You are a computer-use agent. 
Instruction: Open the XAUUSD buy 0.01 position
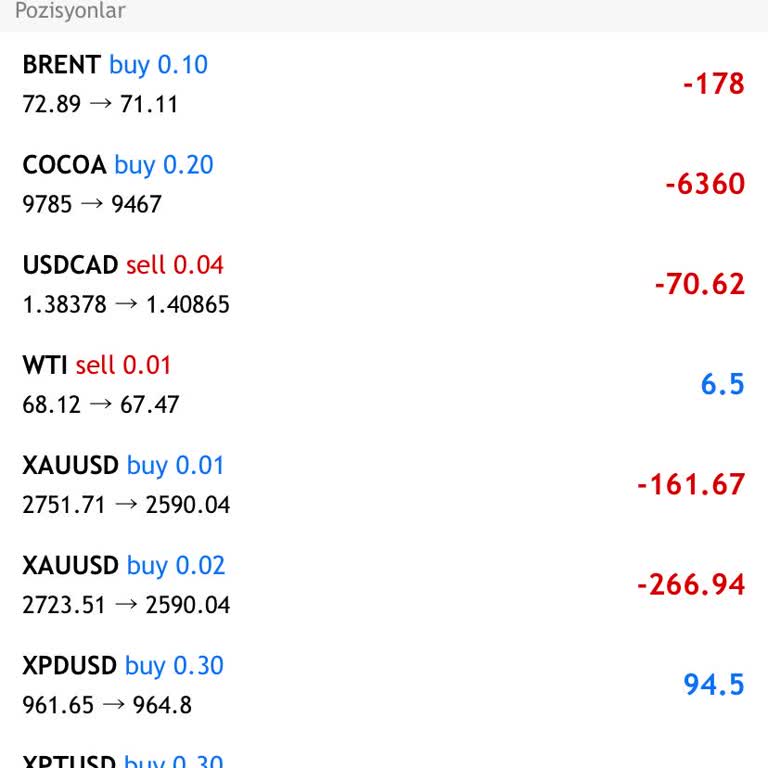384,484
